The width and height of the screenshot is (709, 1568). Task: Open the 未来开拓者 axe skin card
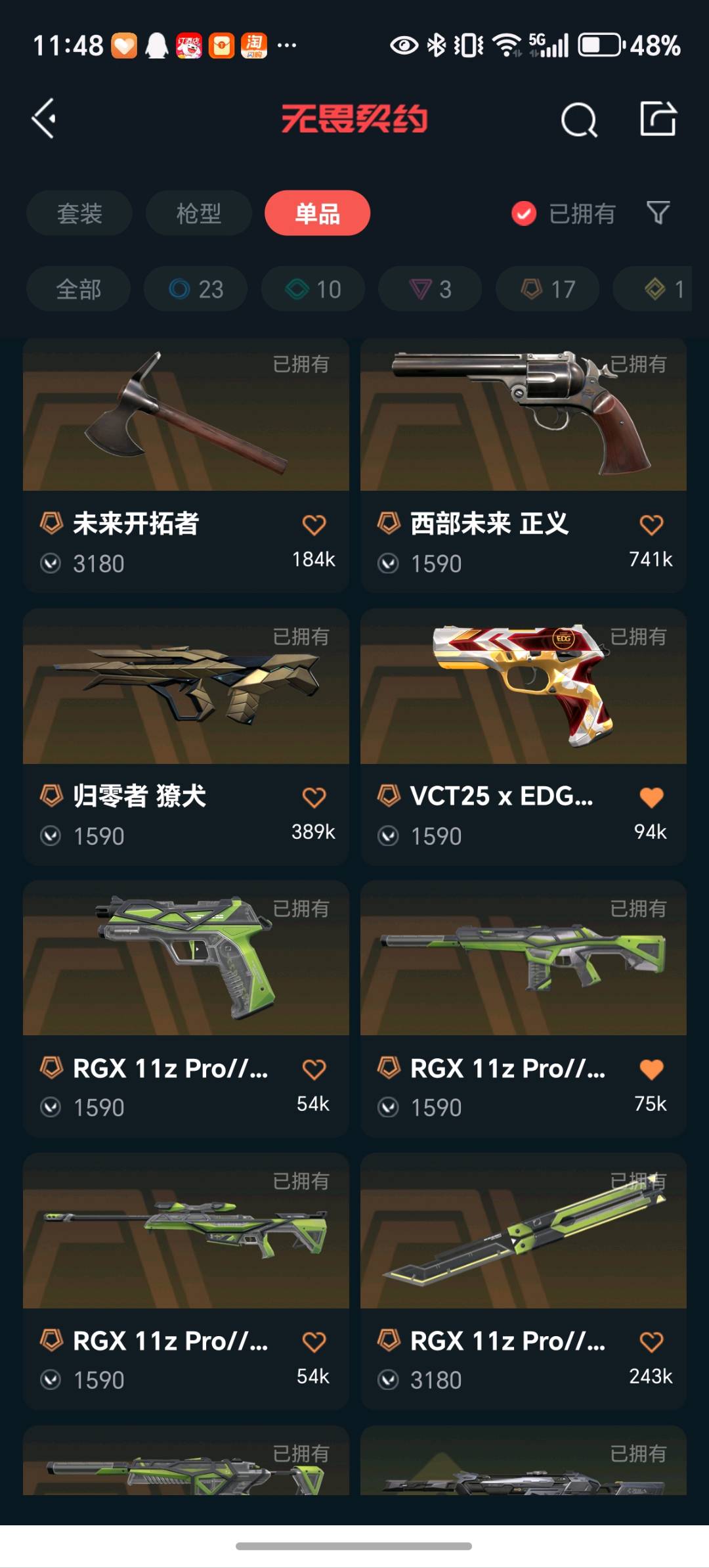(186, 466)
